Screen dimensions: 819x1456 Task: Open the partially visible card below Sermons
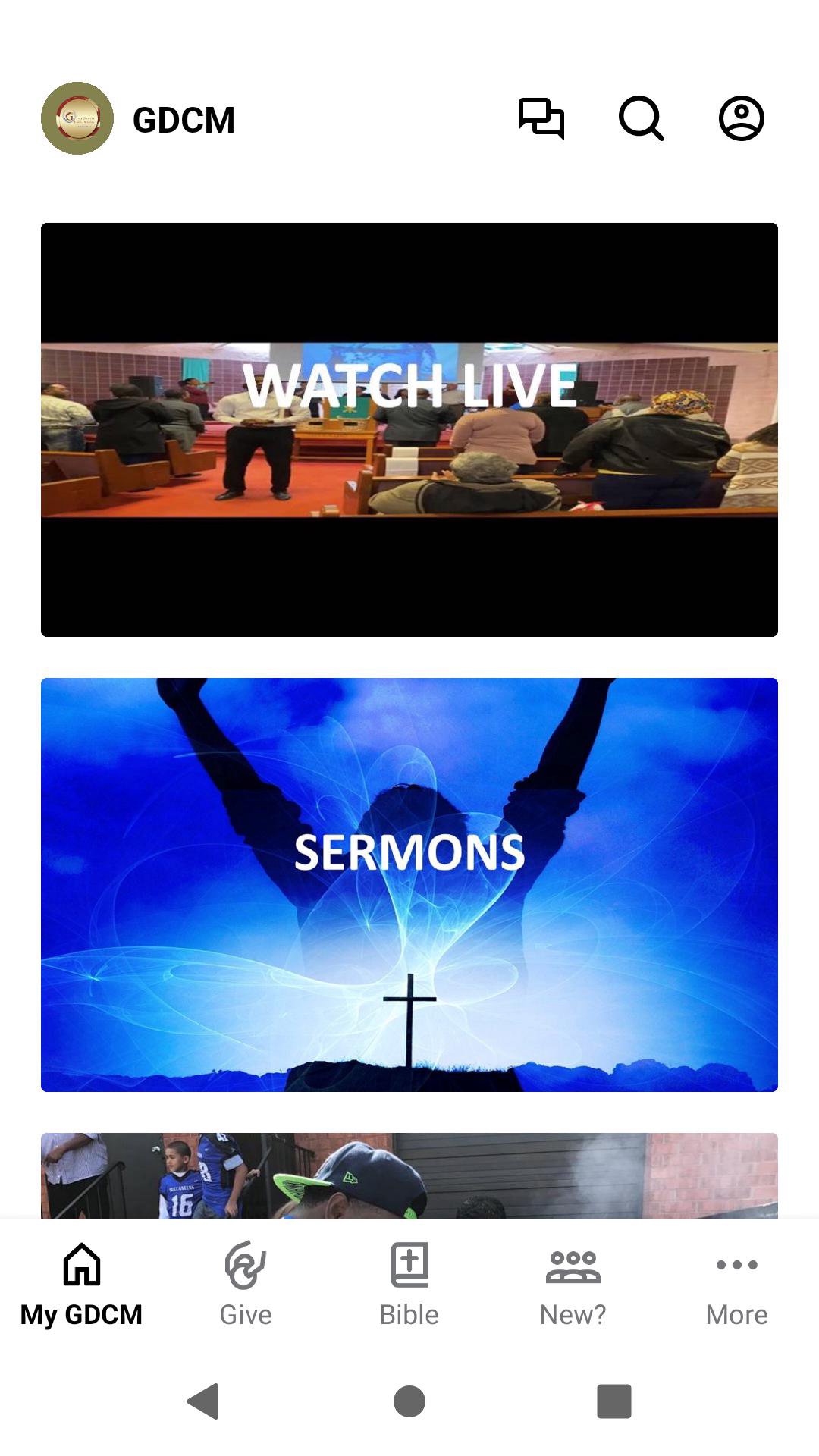pyautogui.click(x=409, y=1175)
